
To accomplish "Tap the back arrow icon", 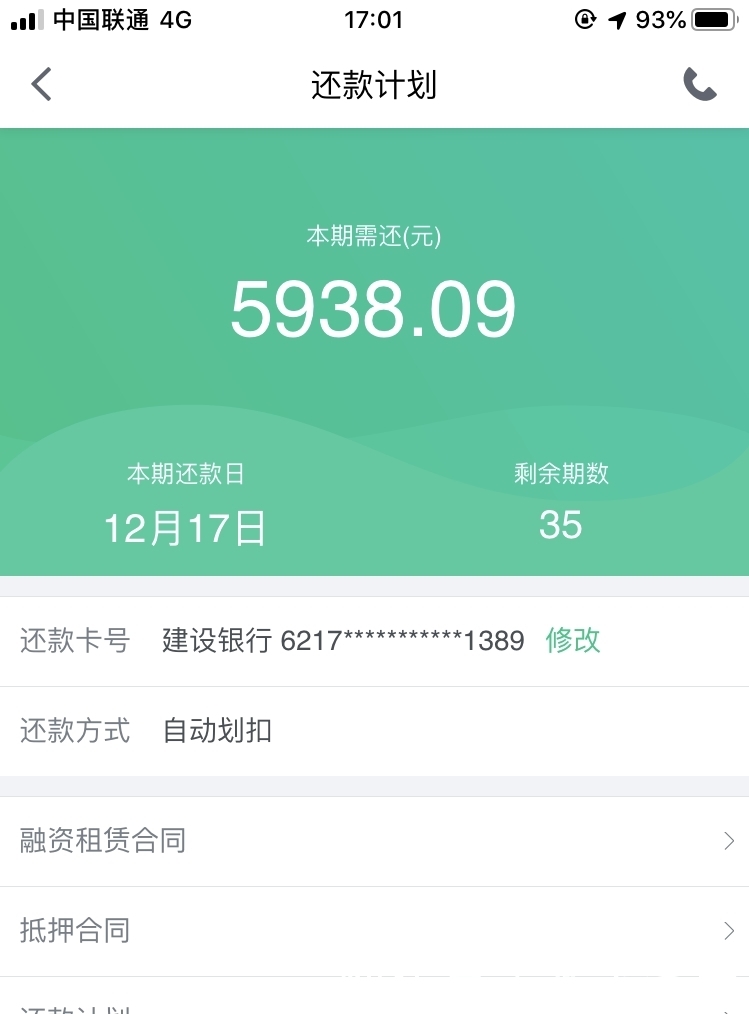I will coord(40,84).
